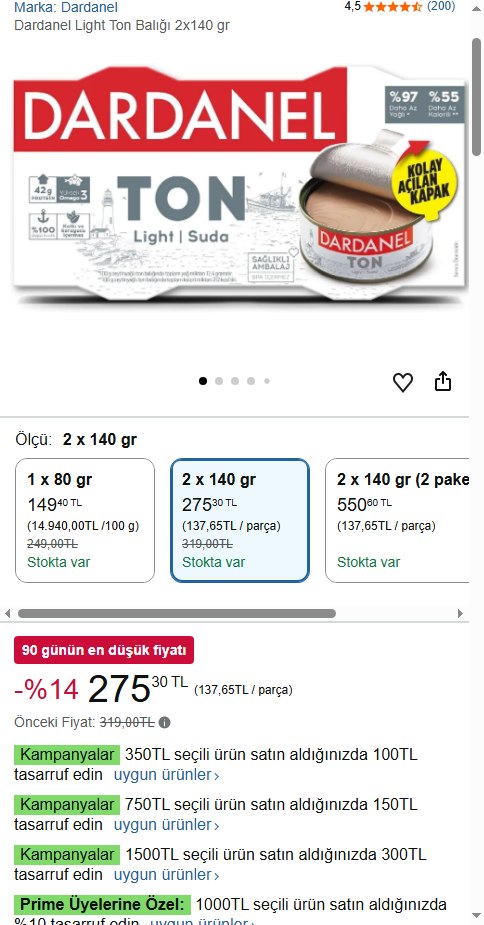Tap the left arrow of size scrollbar
484x925 pixels.
(7, 614)
